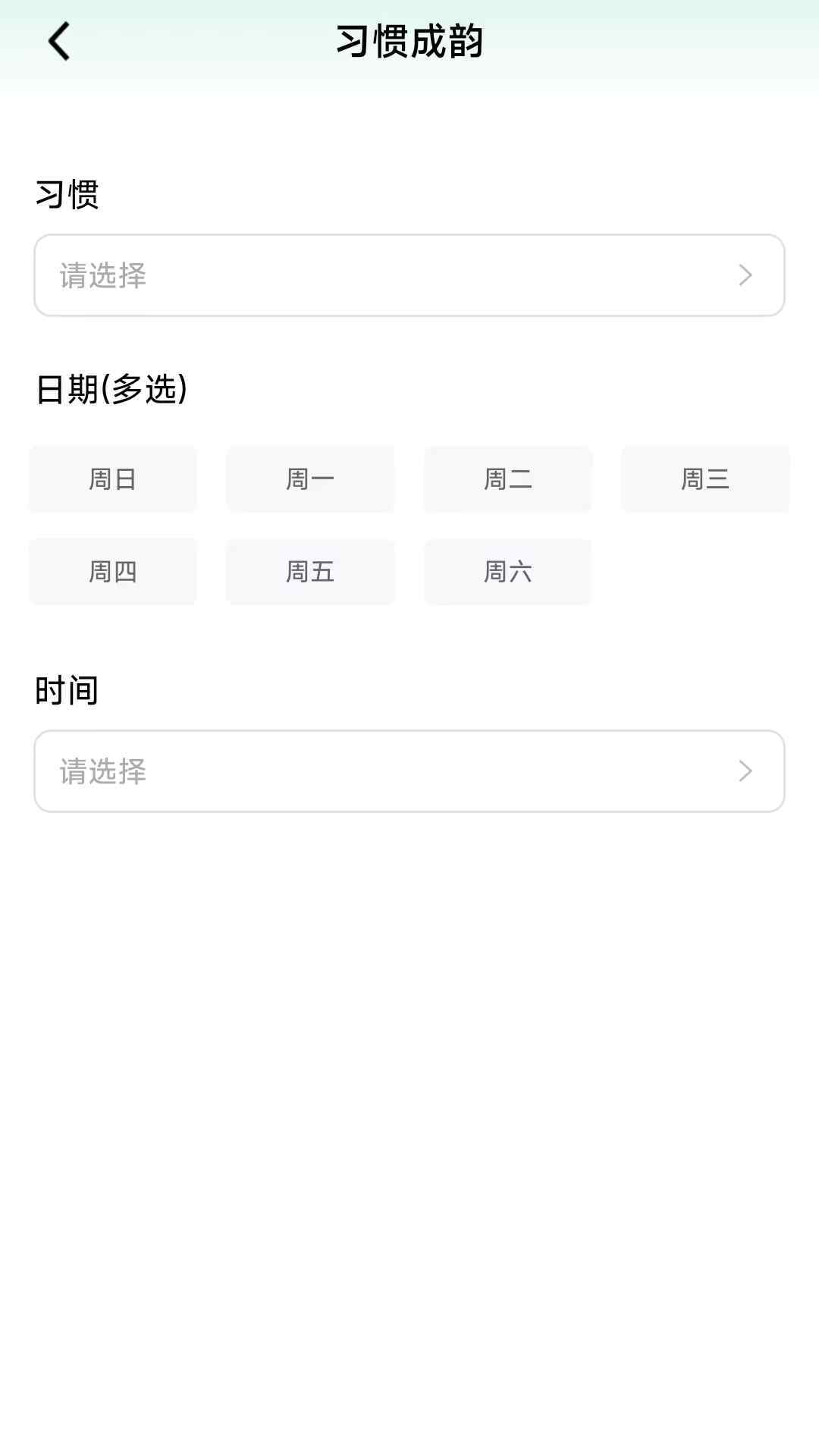This screenshot has height=1456, width=819.
Task: Click the habit 请选择 placeholder text
Action: (101, 275)
